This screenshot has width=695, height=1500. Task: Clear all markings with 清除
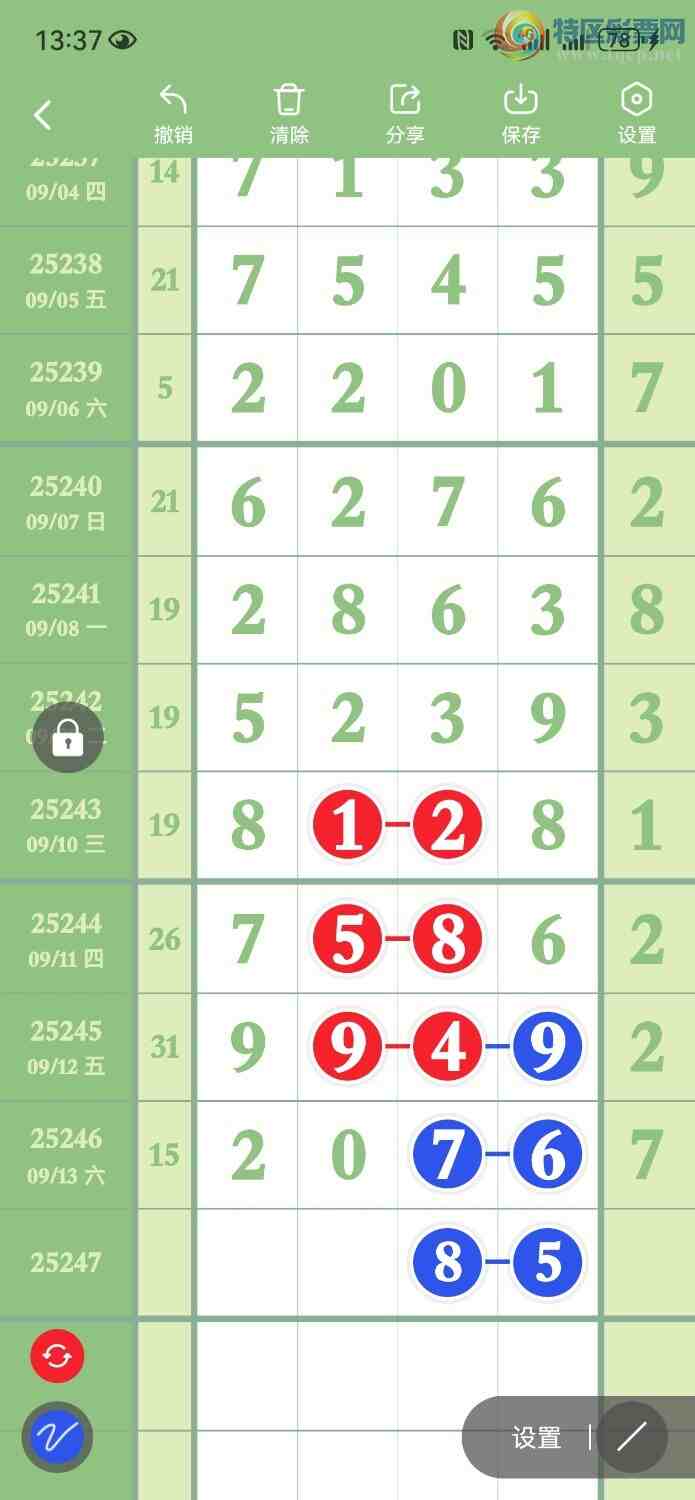click(289, 115)
